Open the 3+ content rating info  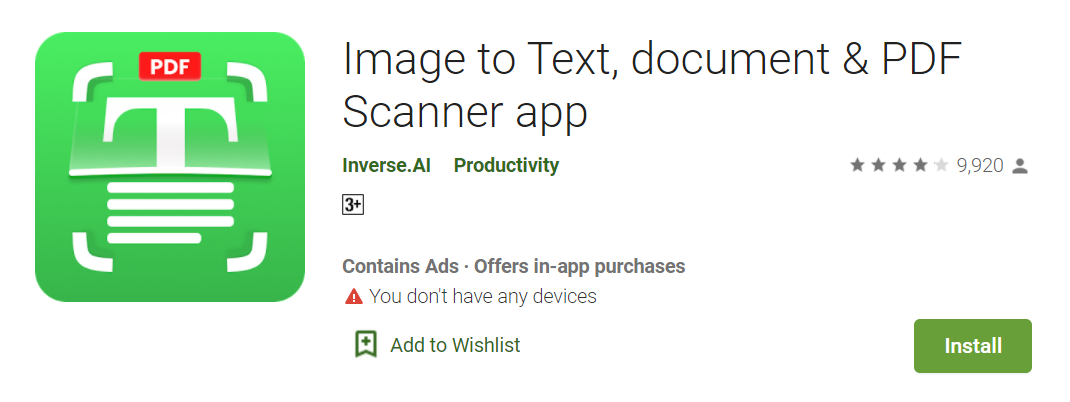(353, 204)
